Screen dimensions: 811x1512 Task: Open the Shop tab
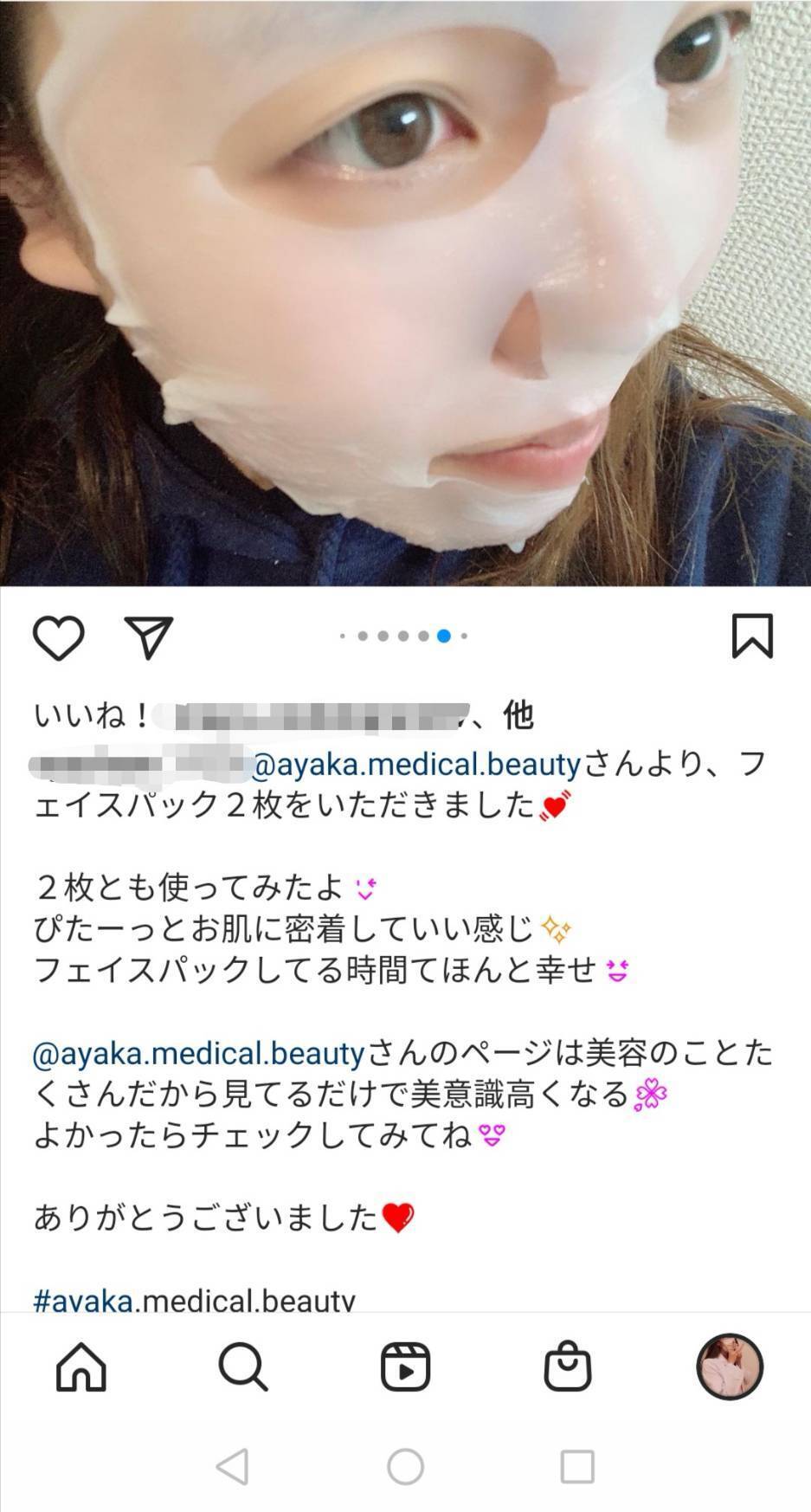click(x=568, y=1367)
